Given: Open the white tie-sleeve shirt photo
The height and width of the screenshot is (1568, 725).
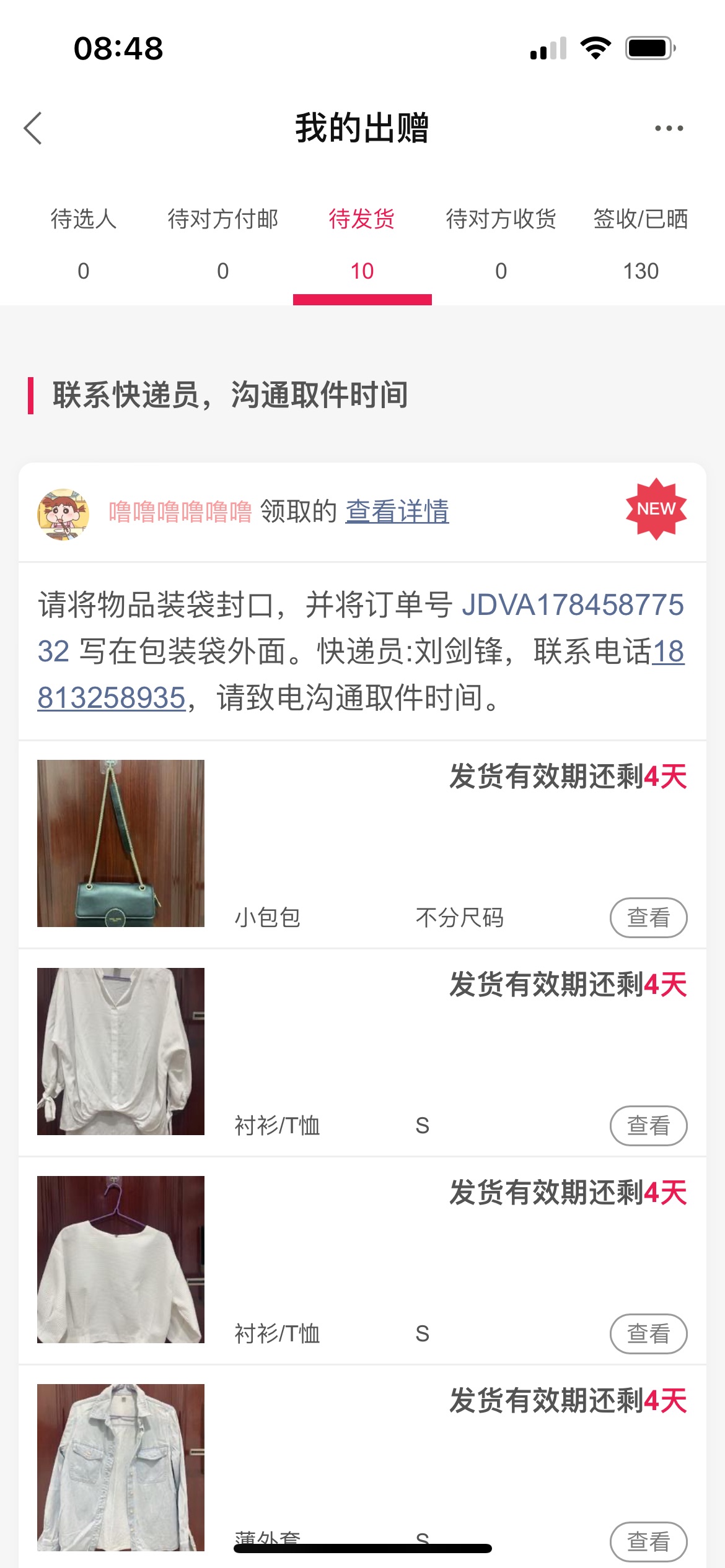Looking at the screenshot, I should click(x=121, y=1052).
